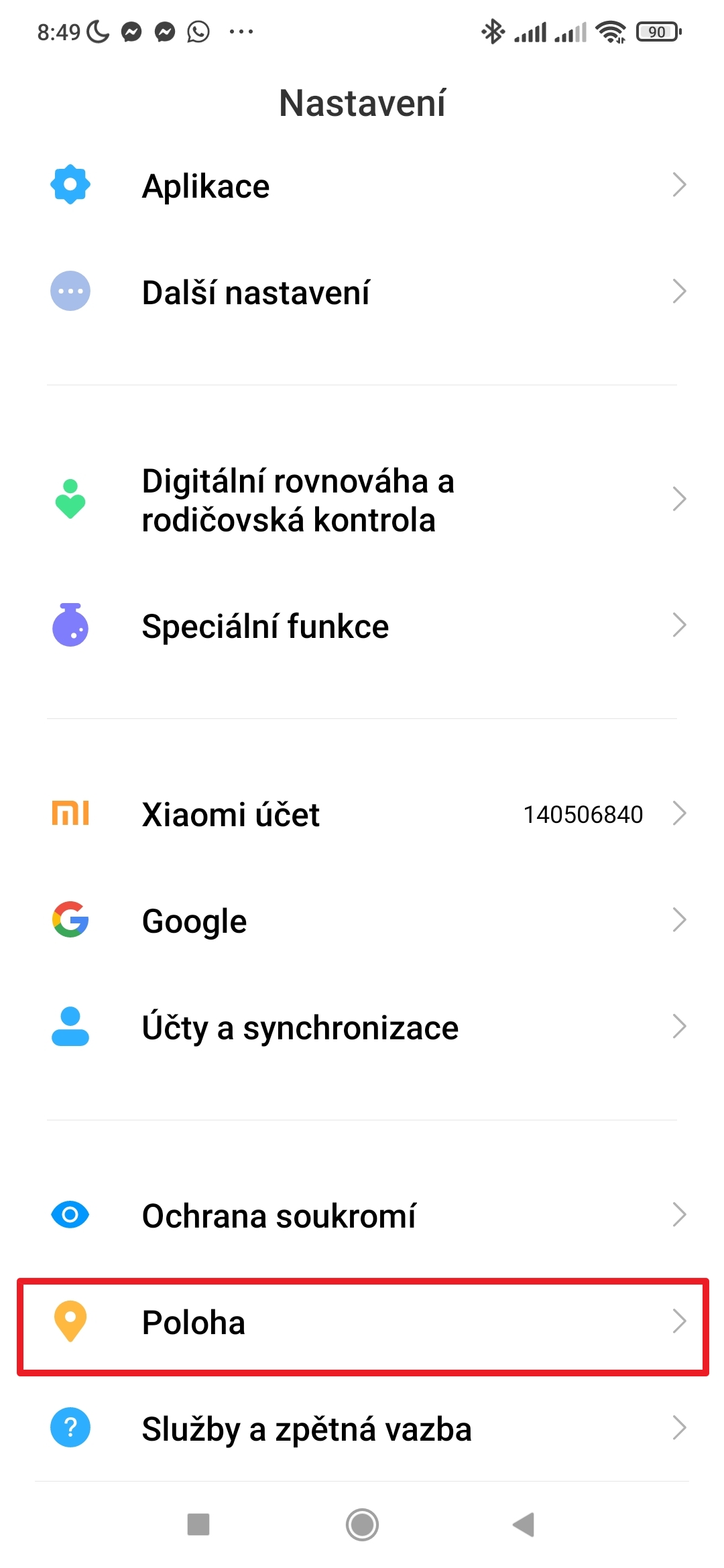Image resolution: width=724 pixels, height=1568 pixels.
Task: Open the Aplikace settings
Action: point(362,186)
